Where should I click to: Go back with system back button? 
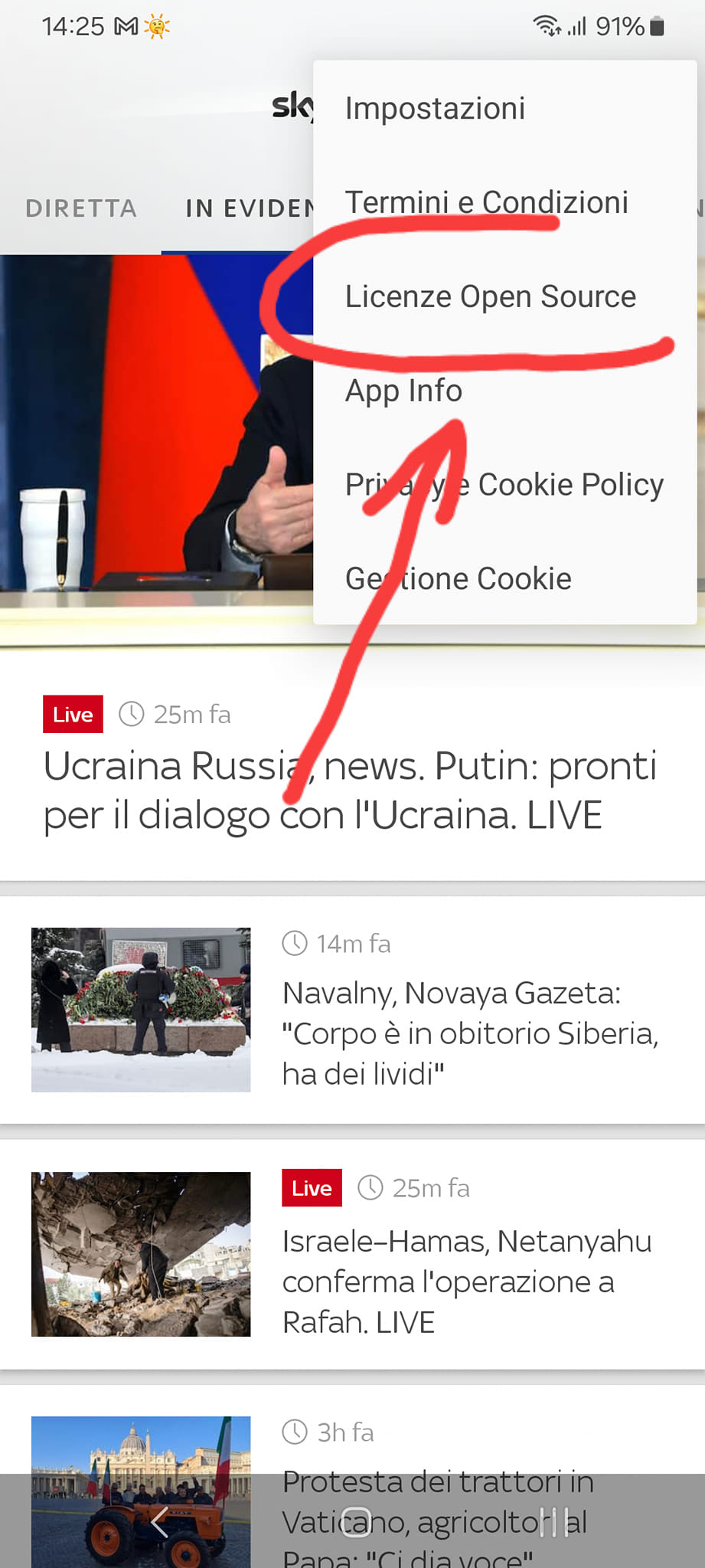click(160, 1522)
